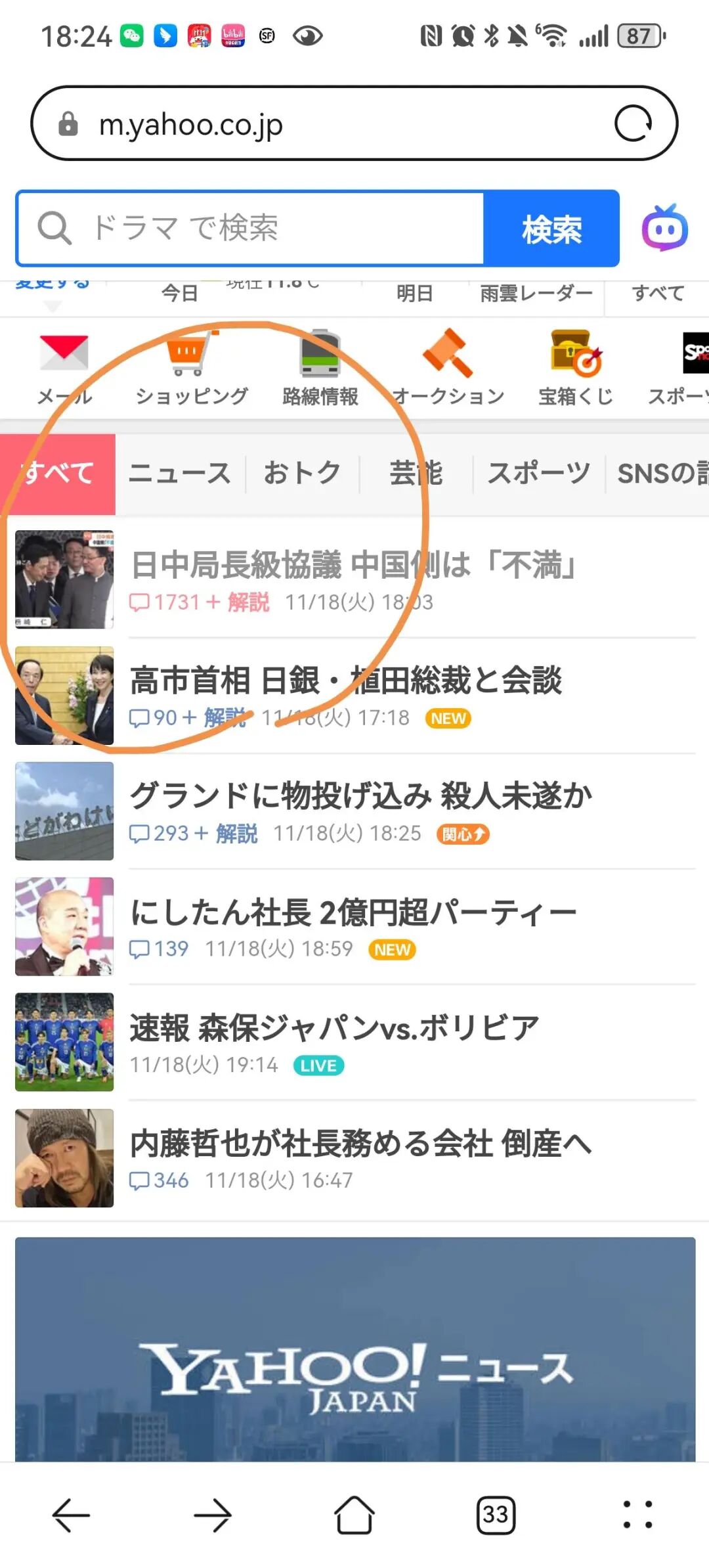Open the browser tabs switcher showing 33

click(x=496, y=1515)
